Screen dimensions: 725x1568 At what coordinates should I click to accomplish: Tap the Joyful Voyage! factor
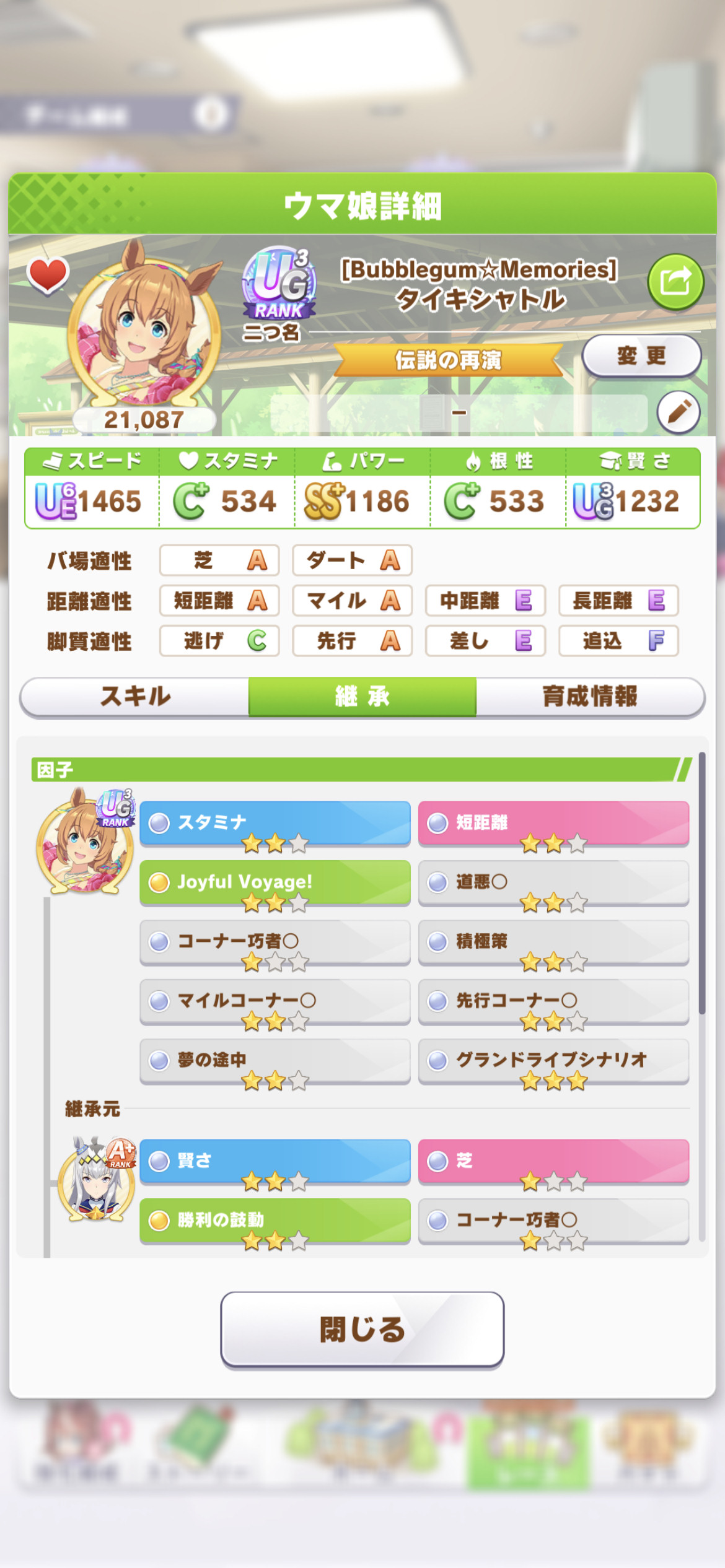click(275, 883)
